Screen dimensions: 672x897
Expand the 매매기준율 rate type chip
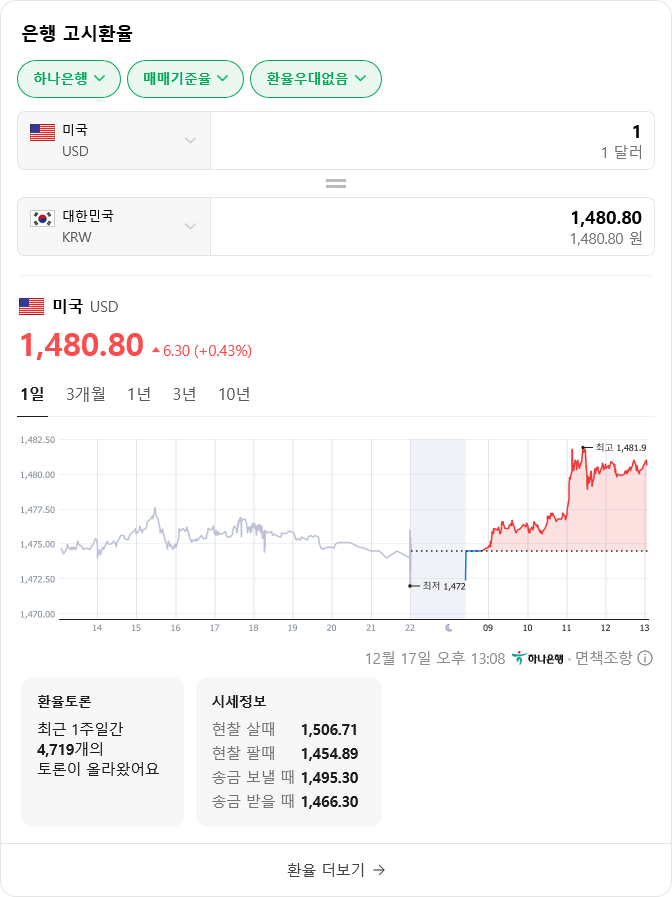(185, 79)
